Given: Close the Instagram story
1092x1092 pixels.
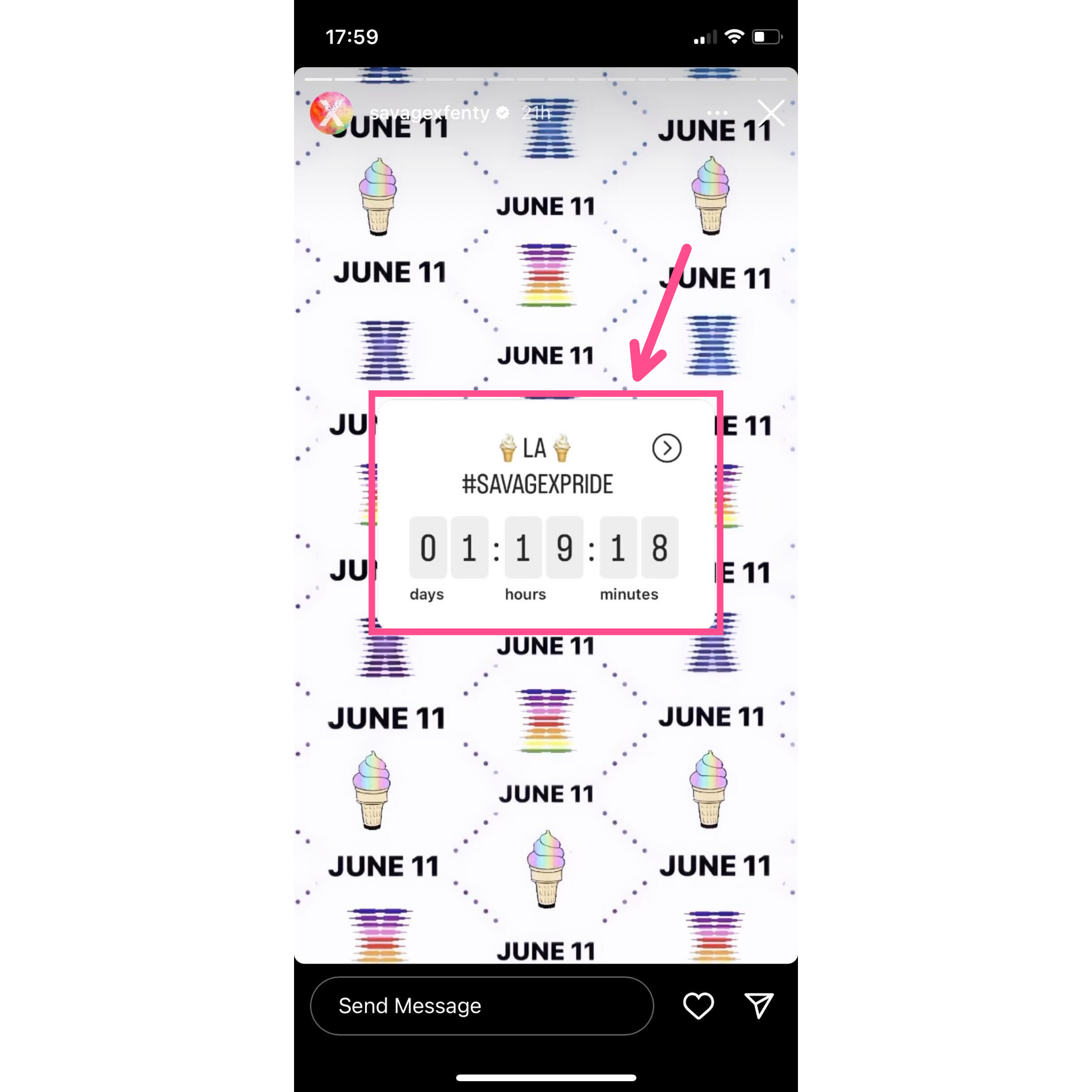Looking at the screenshot, I should 771,113.
